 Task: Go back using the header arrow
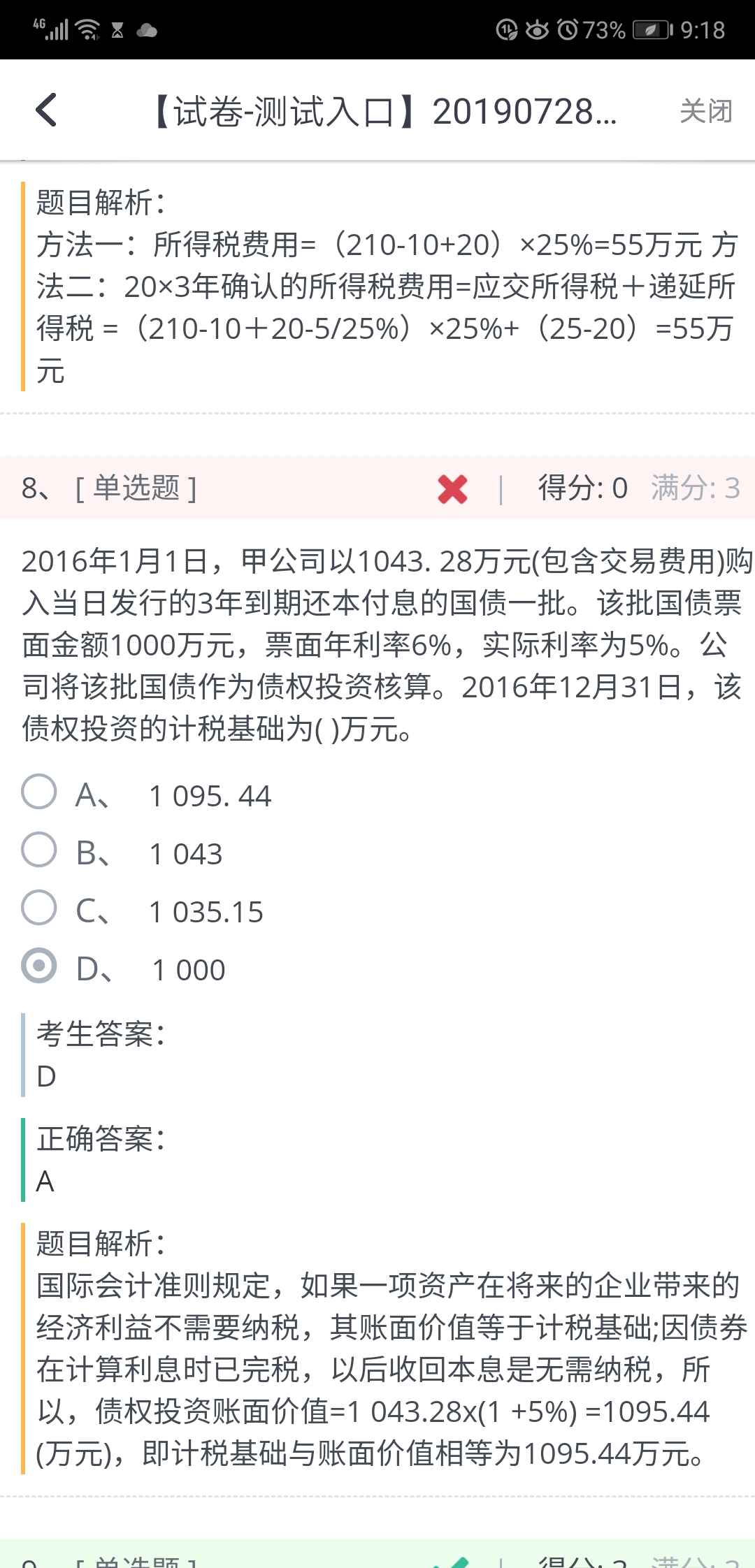(x=46, y=110)
